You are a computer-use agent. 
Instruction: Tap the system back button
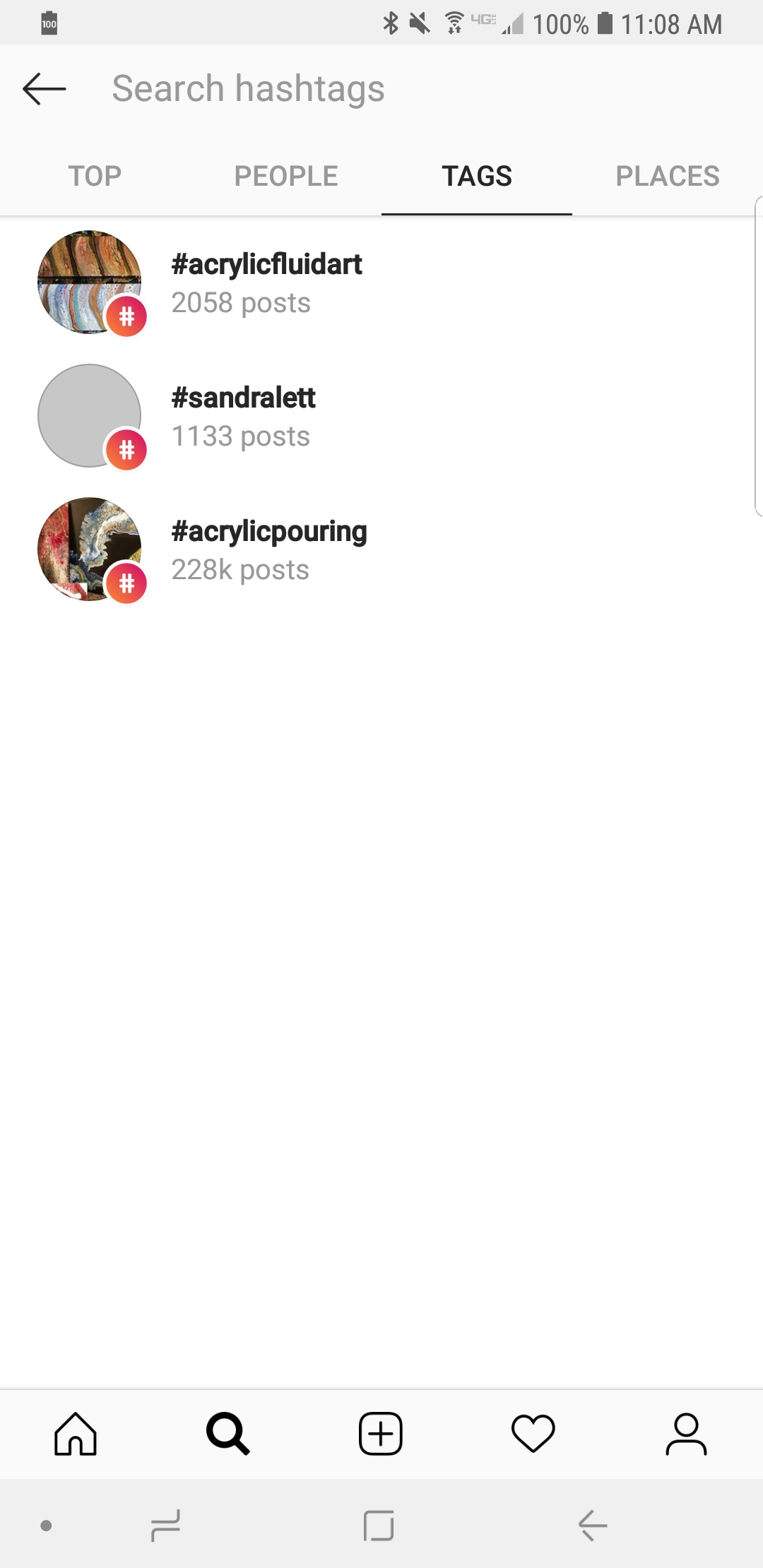592,1526
